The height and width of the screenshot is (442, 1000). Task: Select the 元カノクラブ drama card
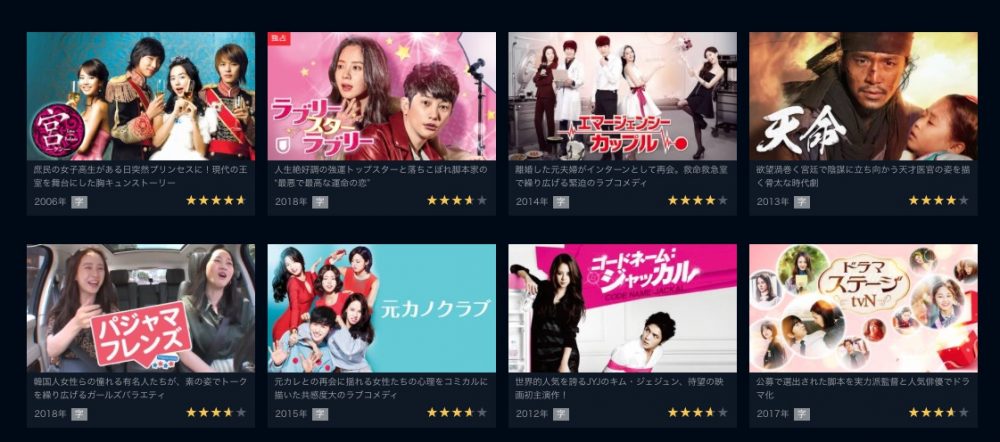tap(381, 308)
